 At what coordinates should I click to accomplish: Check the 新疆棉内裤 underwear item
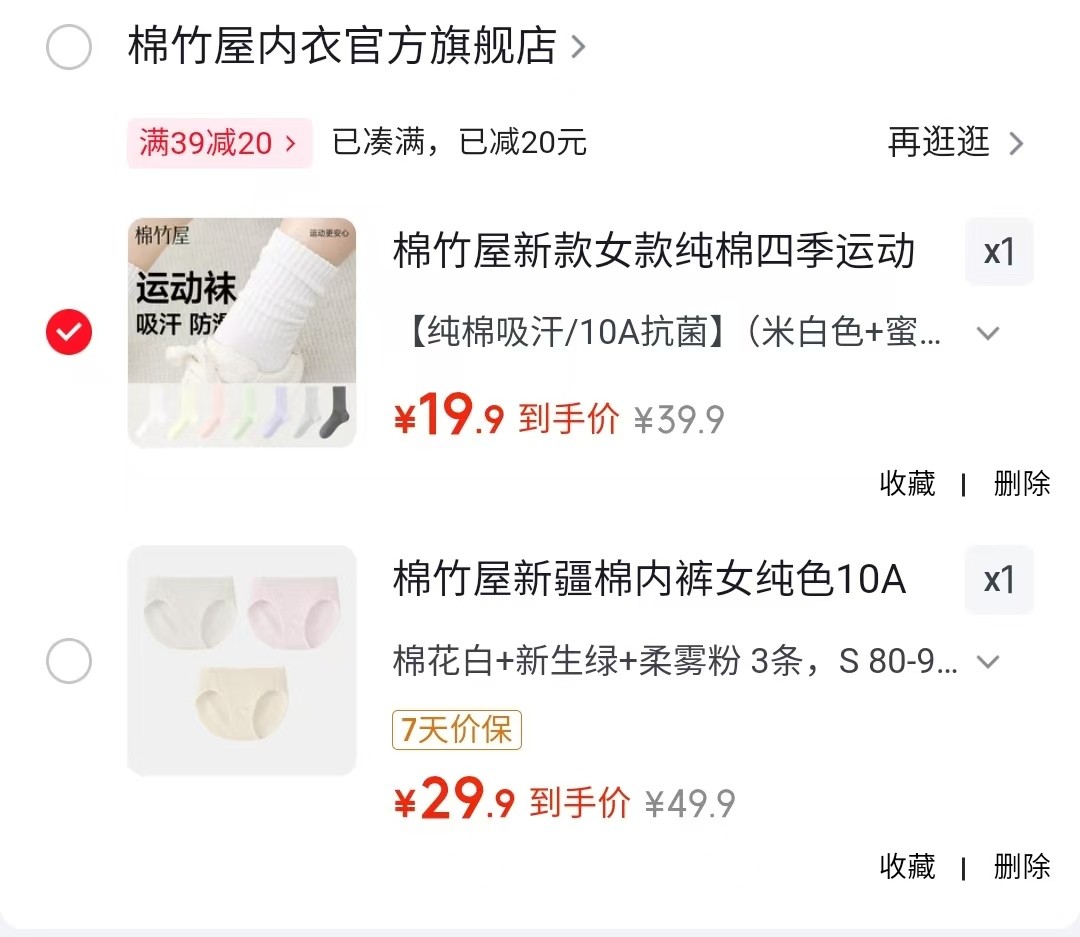[x=69, y=661]
